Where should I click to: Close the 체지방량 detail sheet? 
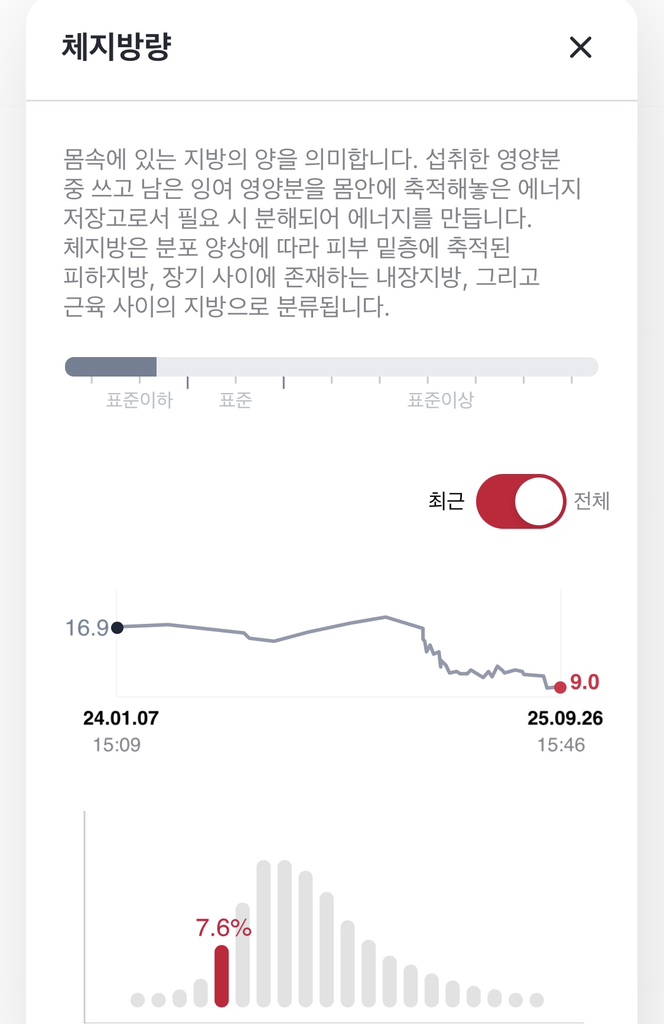pos(580,47)
